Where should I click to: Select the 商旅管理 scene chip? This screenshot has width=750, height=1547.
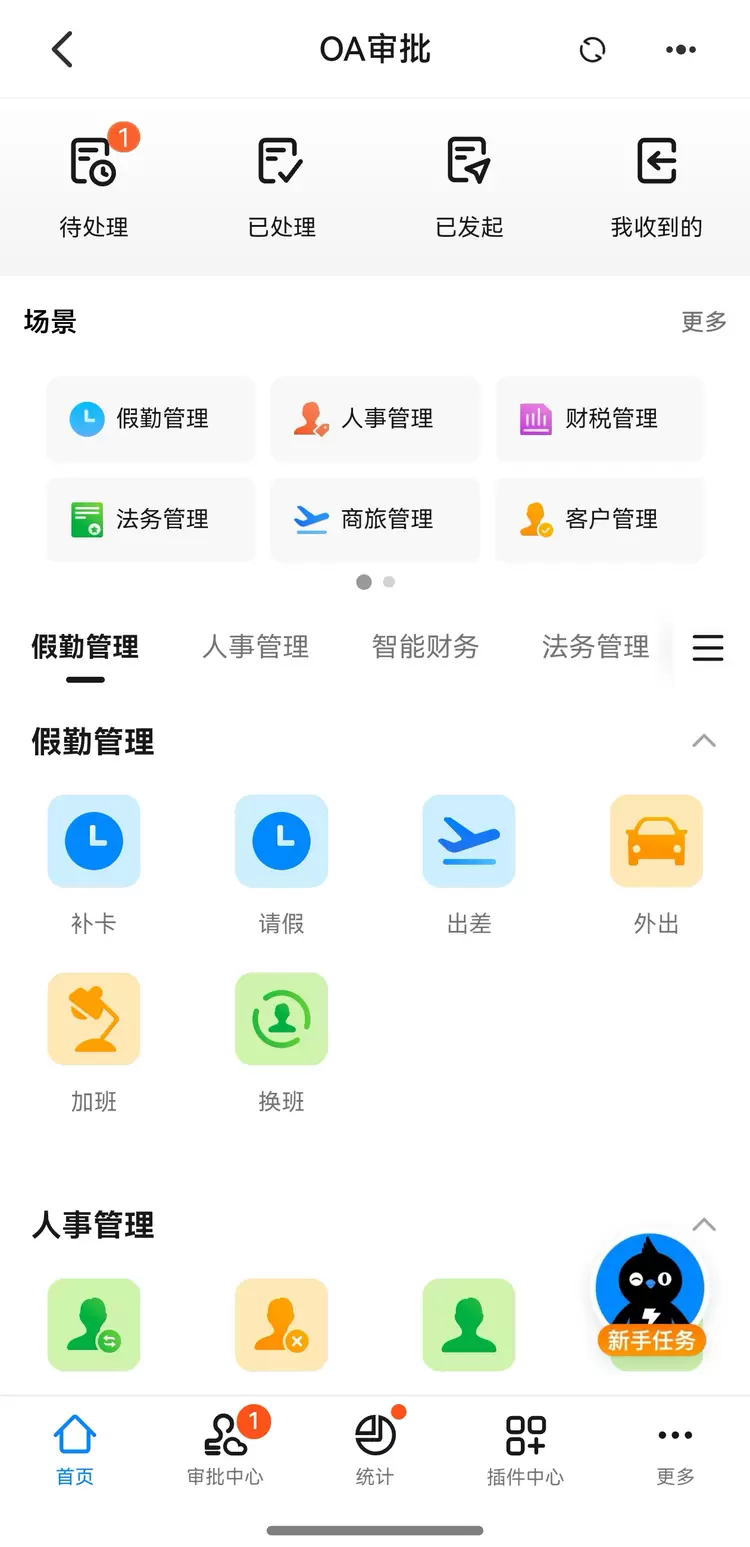tap(375, 520)
